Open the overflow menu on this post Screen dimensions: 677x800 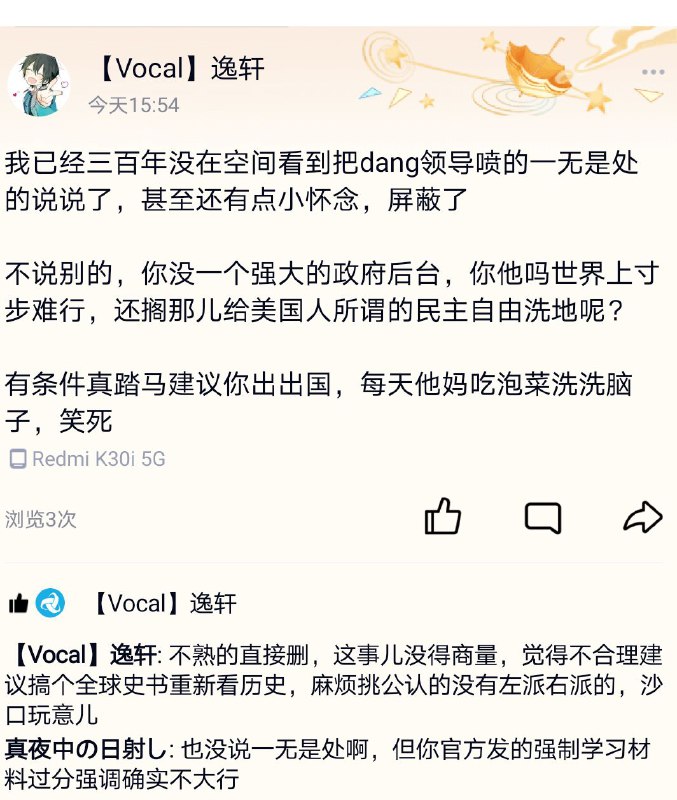tap(652, 73)
